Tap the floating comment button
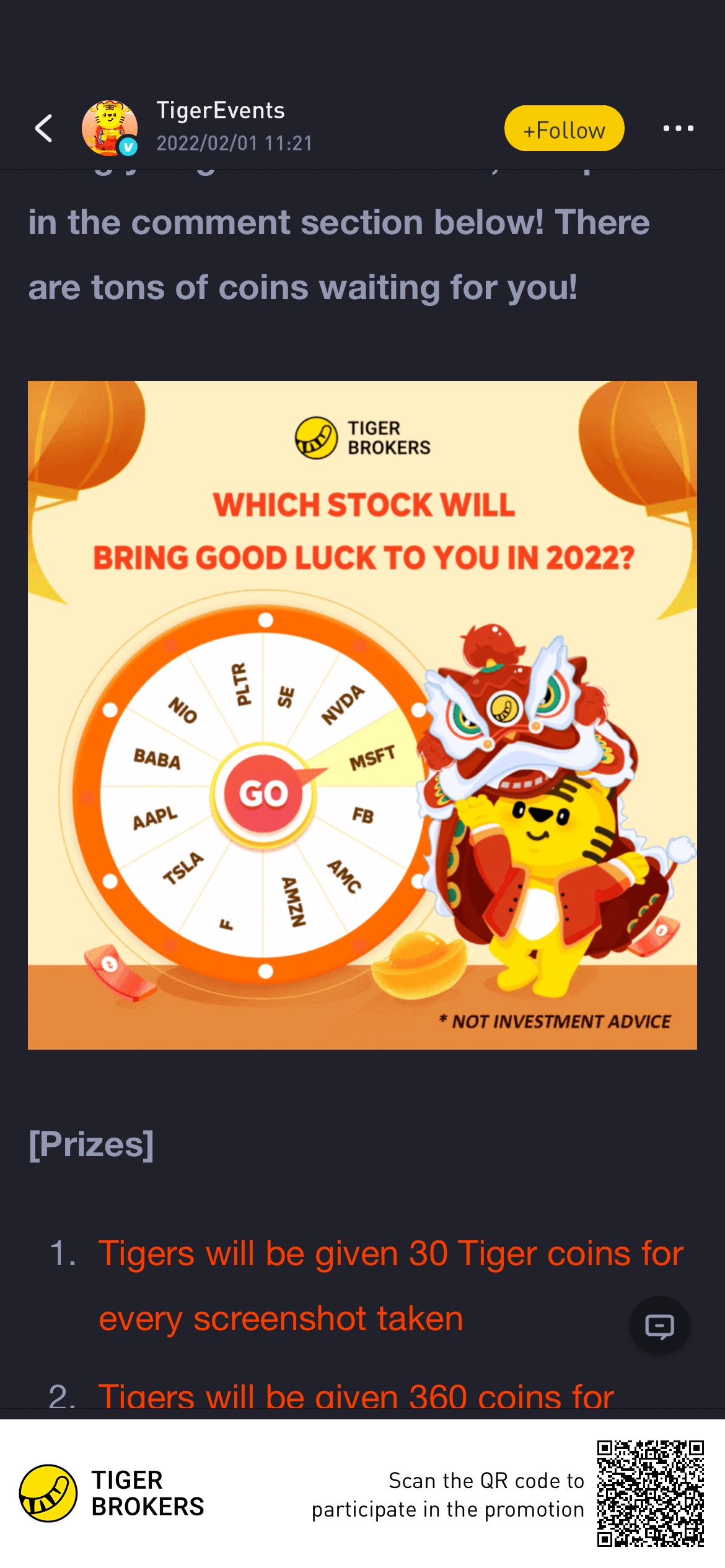 click(659, 1326)
